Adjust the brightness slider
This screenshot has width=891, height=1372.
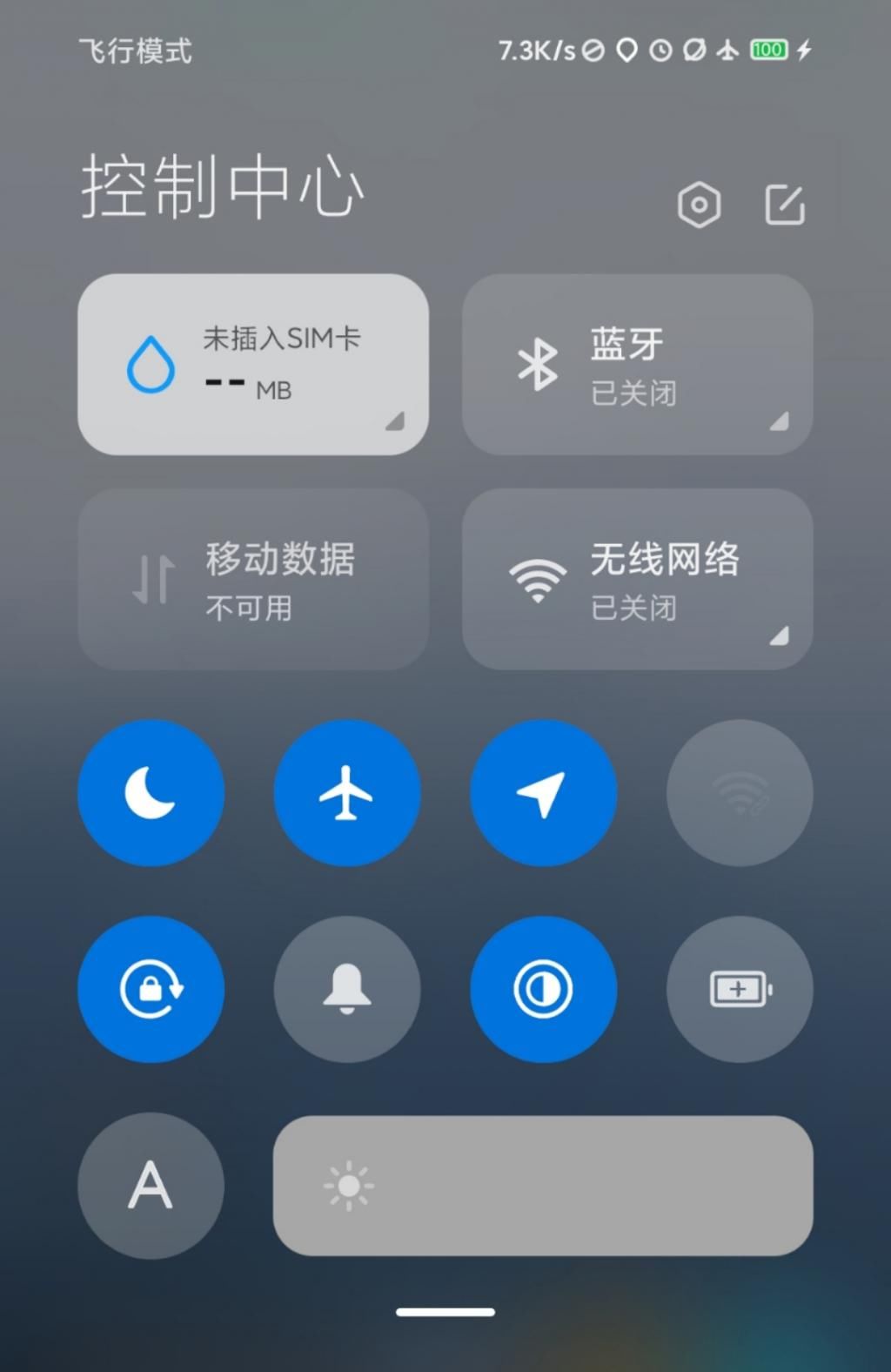click(543, 1186)
